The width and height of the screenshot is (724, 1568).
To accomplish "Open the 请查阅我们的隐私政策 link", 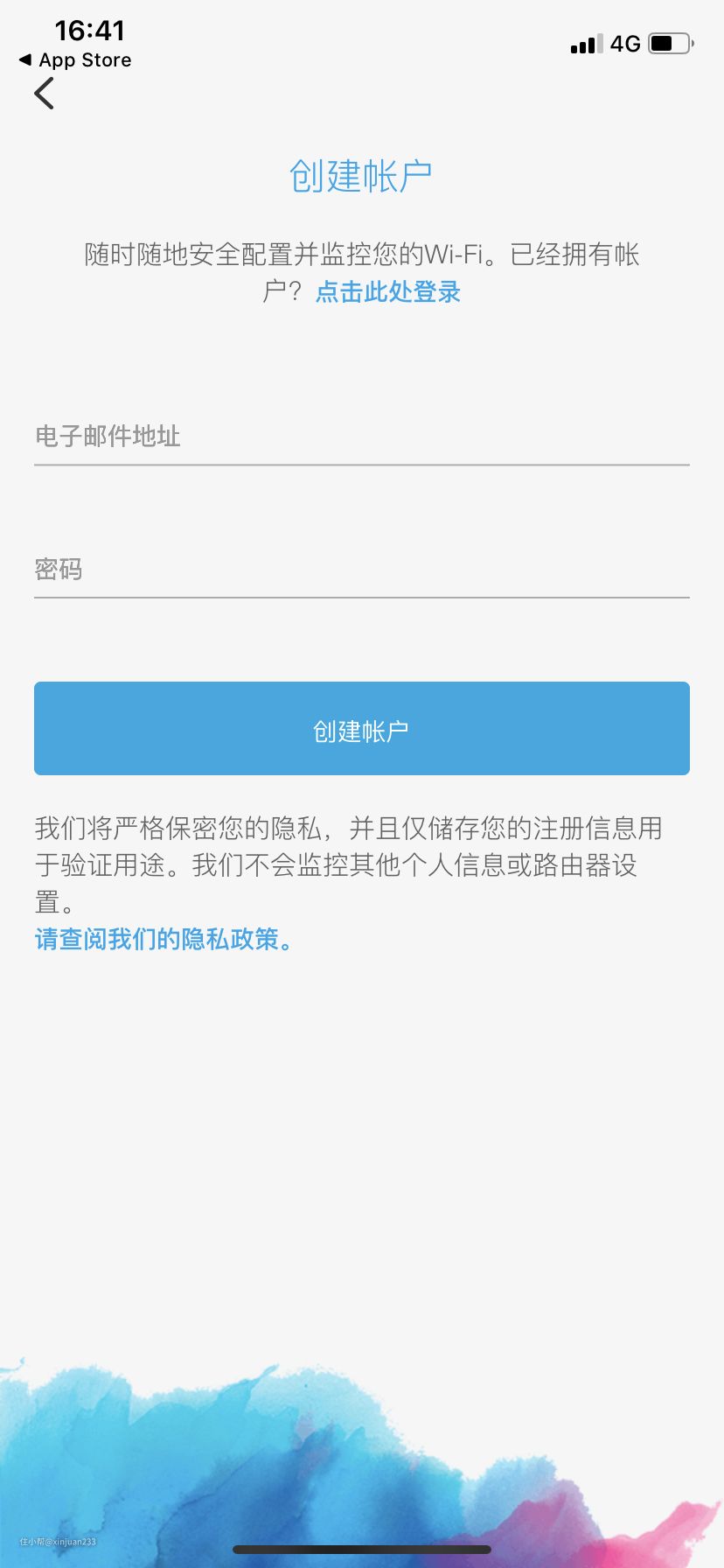I will (x=164, y=939).
